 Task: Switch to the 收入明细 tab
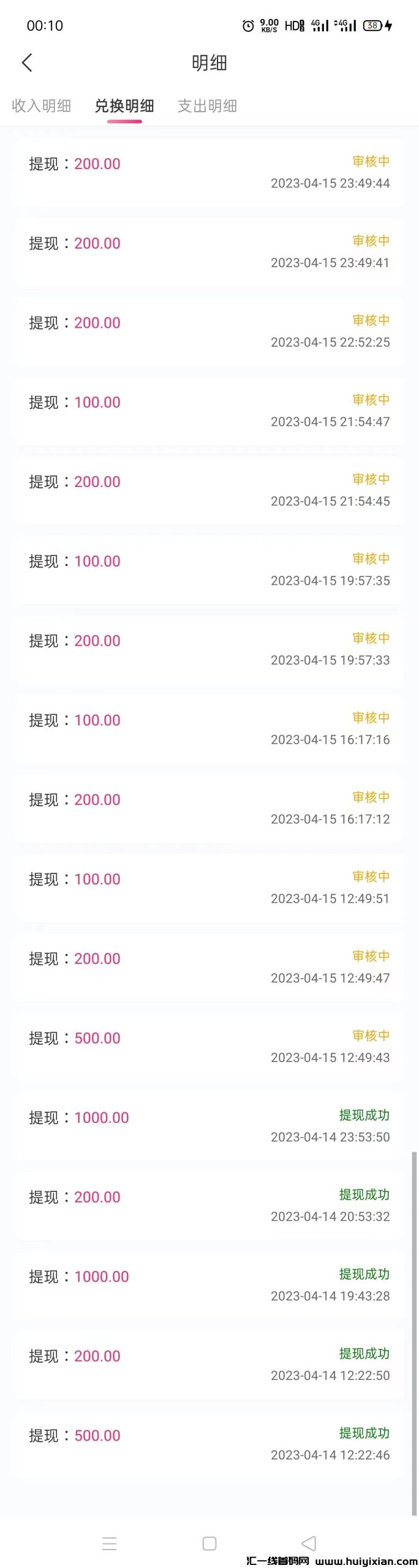tap(42, 106)
